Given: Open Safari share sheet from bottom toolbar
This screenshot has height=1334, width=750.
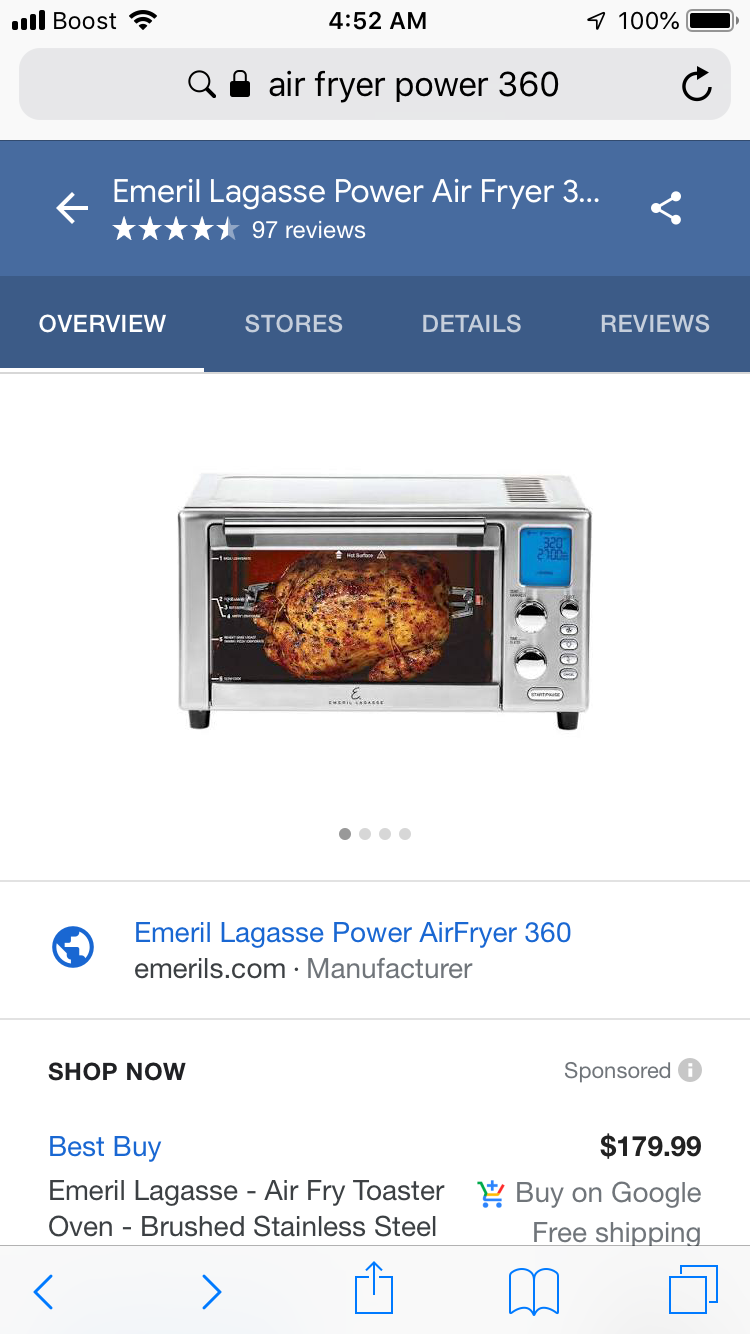Looking at the screenshot, I should coord(374,1288).
